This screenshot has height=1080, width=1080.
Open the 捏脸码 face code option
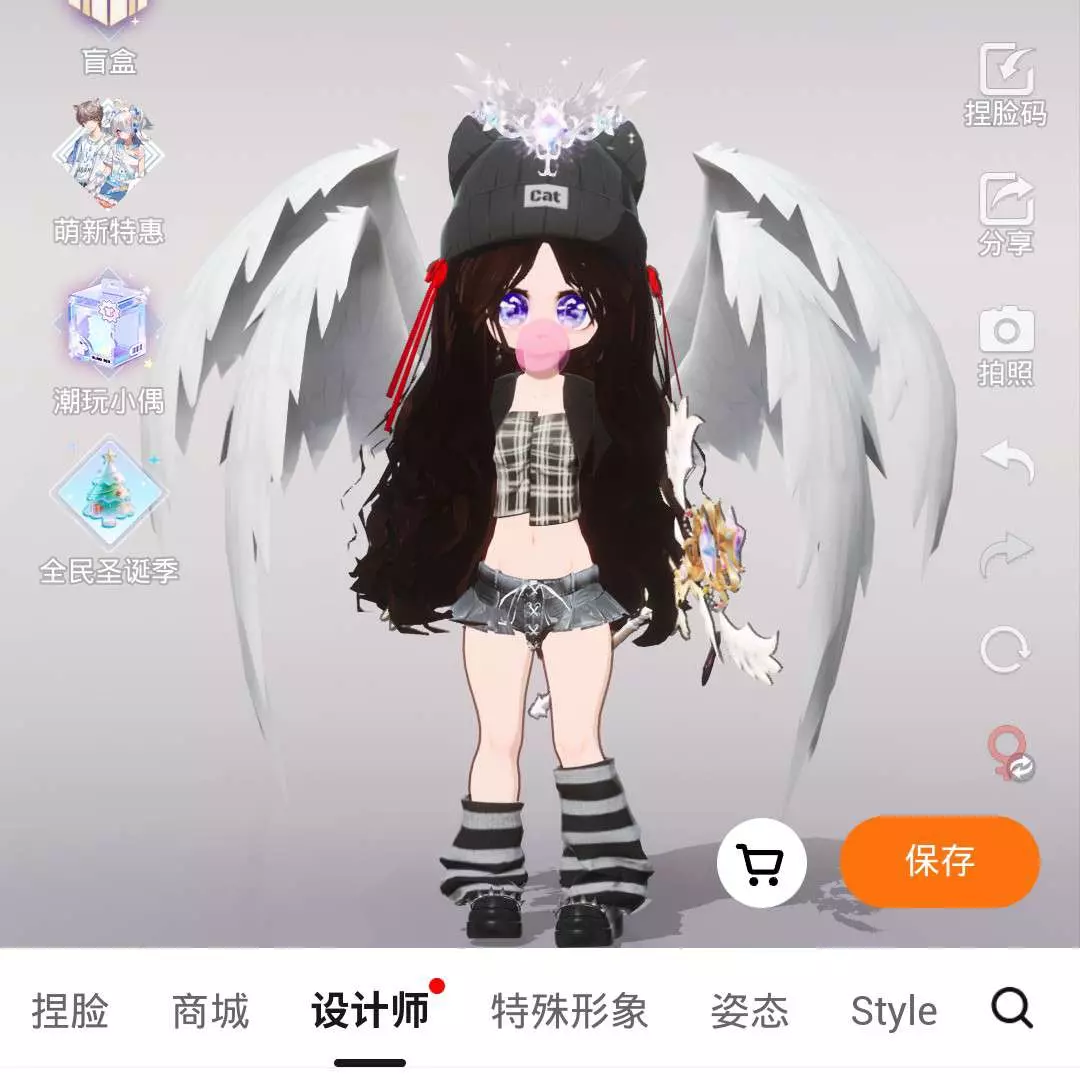pos(1005,83)
